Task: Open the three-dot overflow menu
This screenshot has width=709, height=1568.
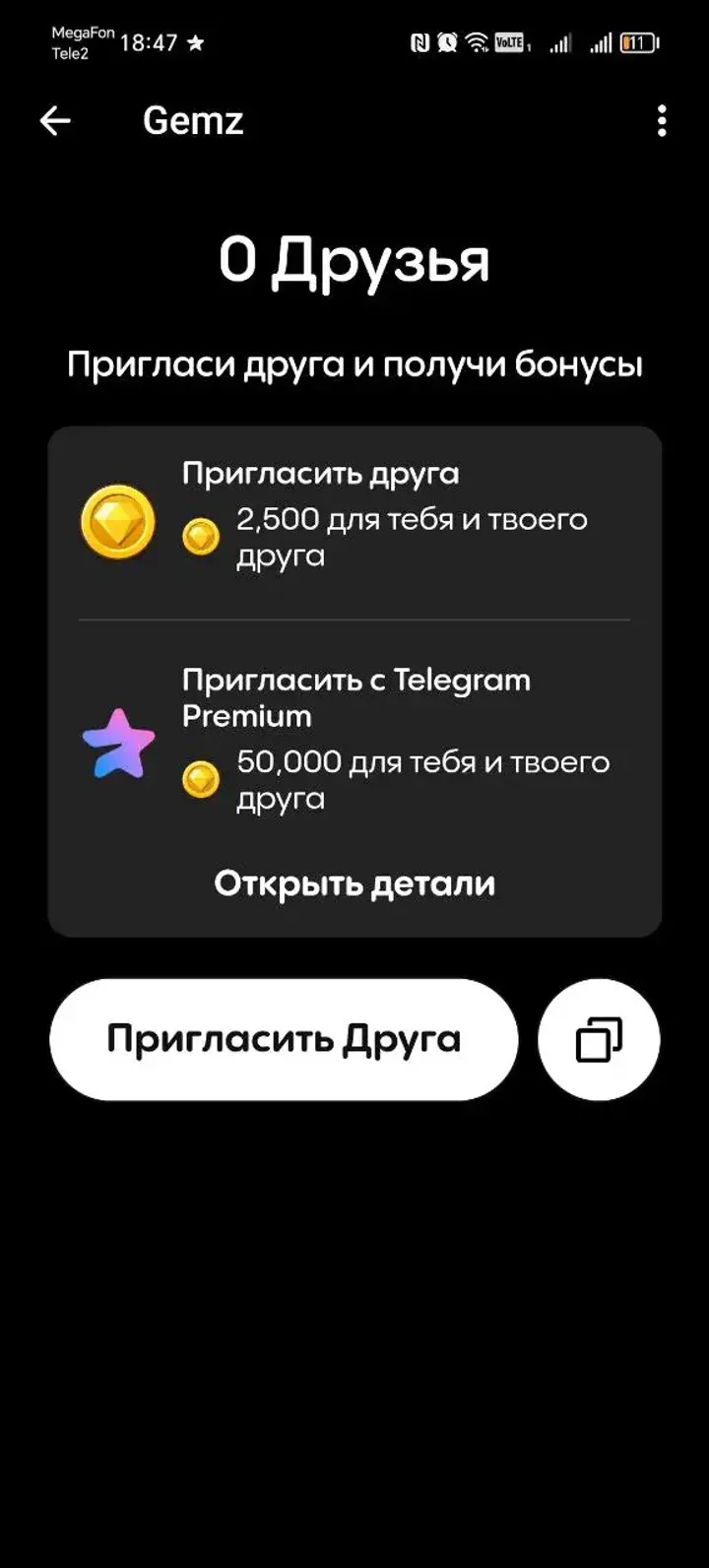Action: point(662,119)
